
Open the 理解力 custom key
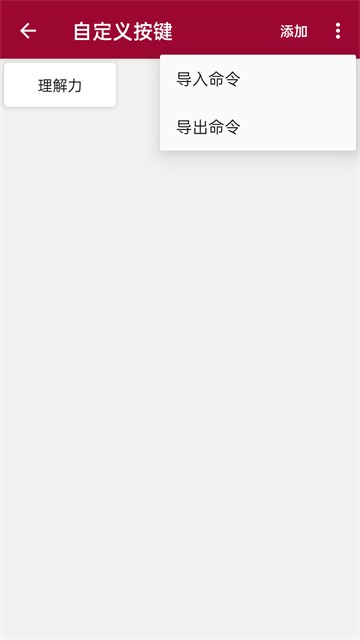[x=60, y=86]
